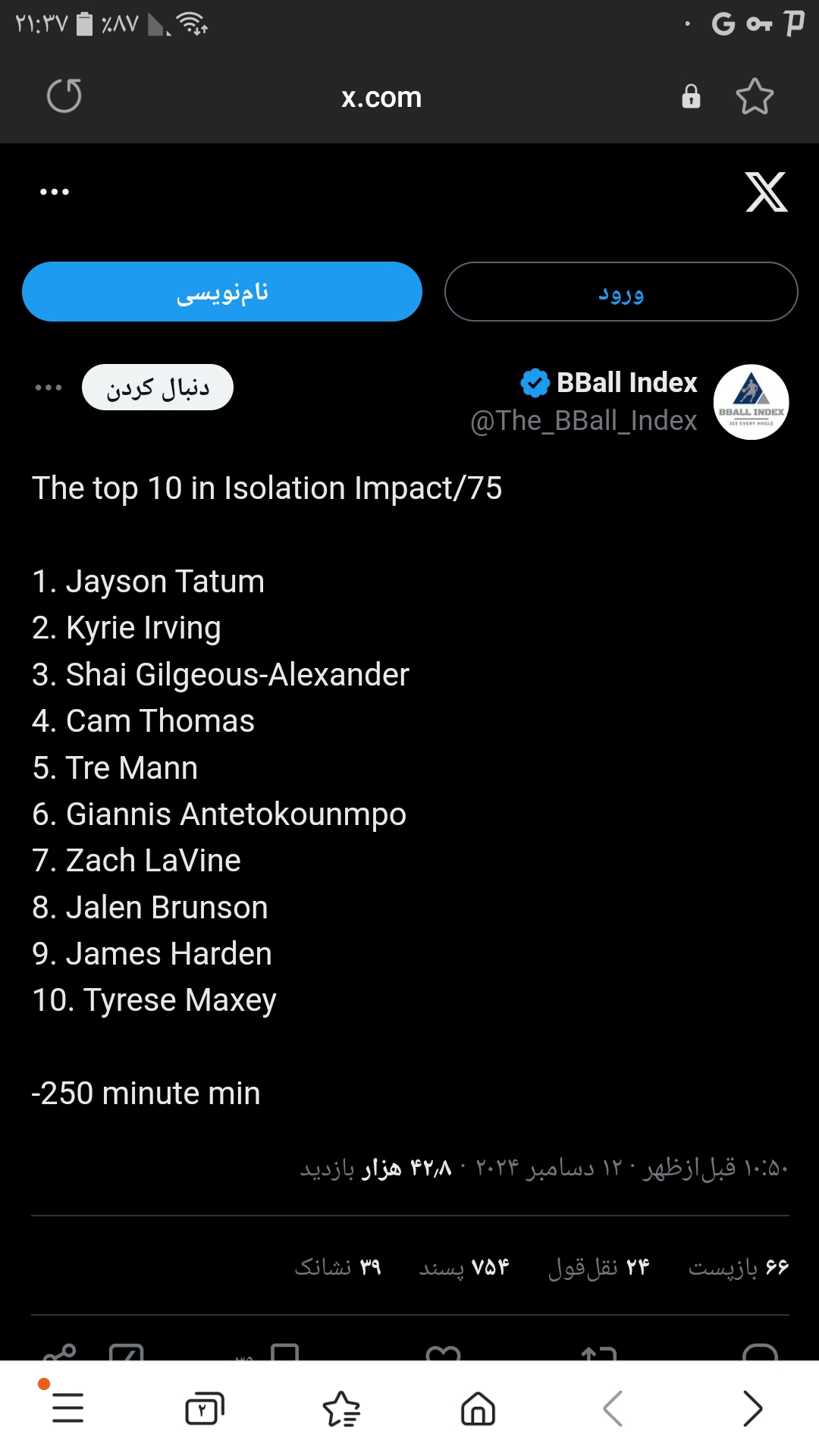View the ۶۶ بازپست reposts list
Screen dimensions: 819x1456
click(739, 1267)
